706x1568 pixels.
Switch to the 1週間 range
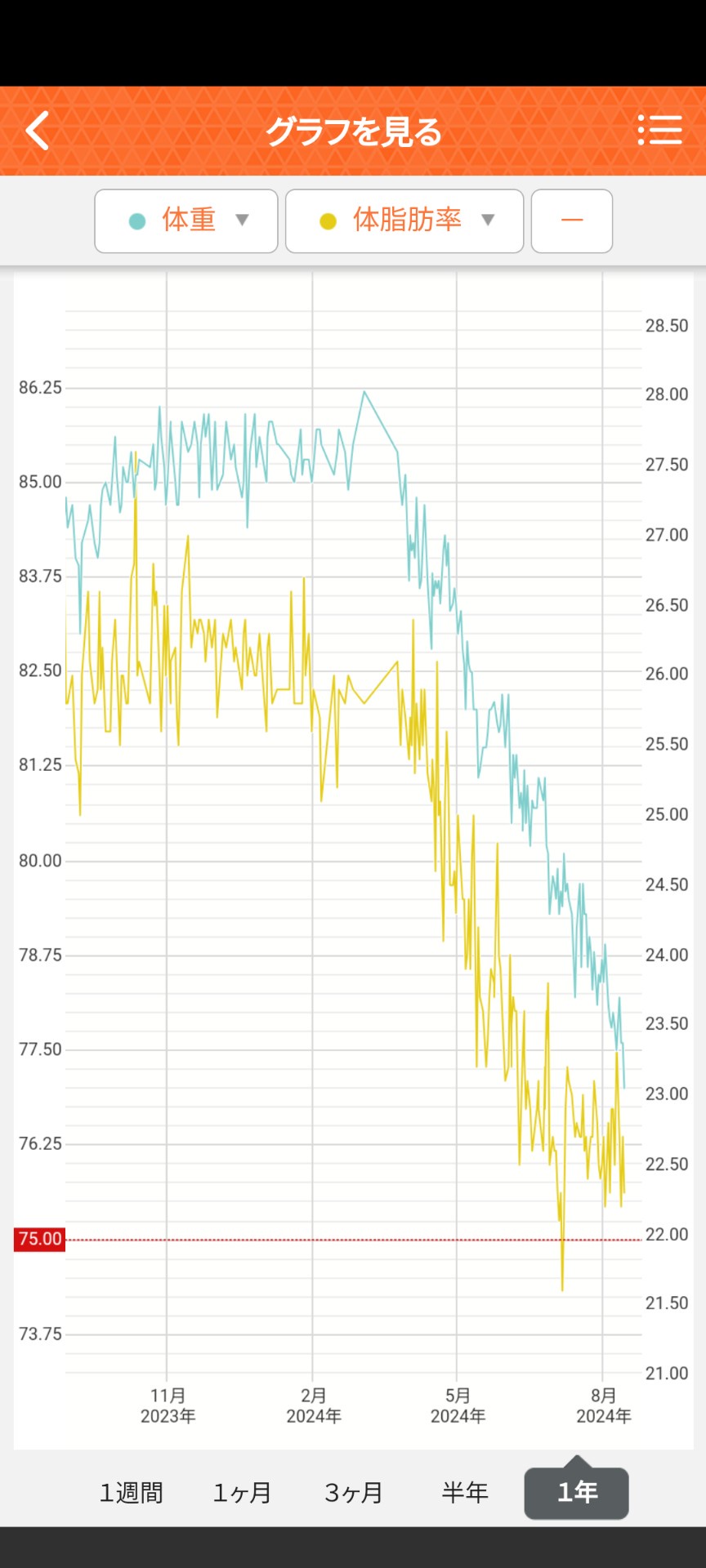(x=131, y=1493)
